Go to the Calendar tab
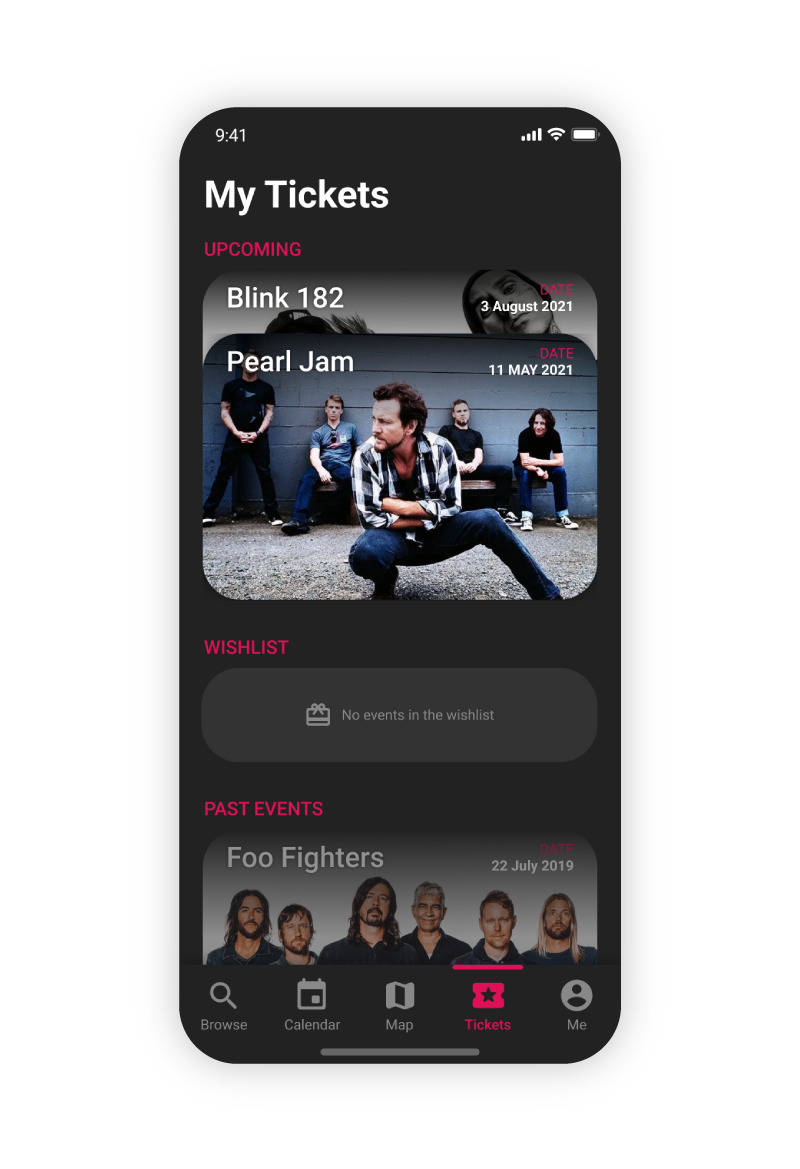 coord(312,1006)
